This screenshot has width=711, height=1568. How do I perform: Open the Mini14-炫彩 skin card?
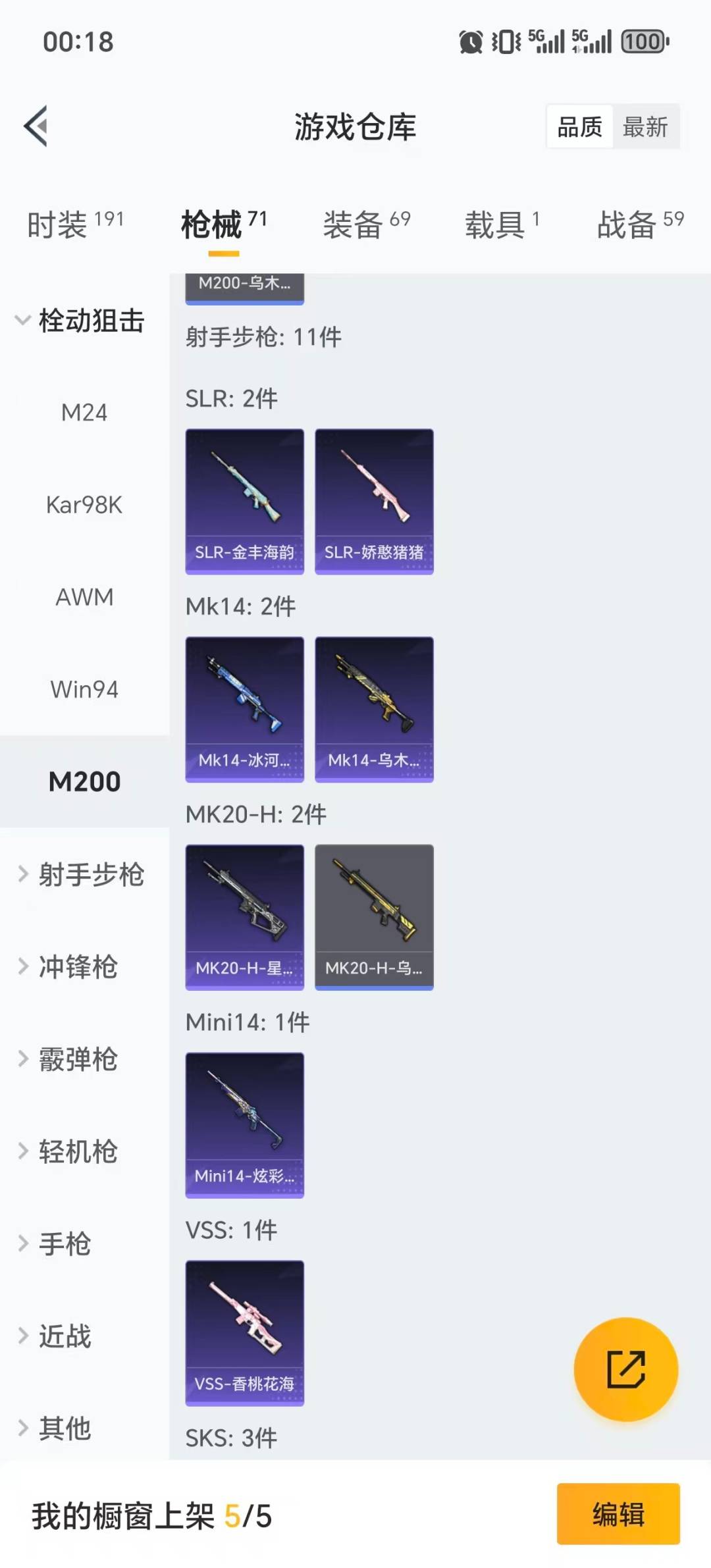[244, 1125]
